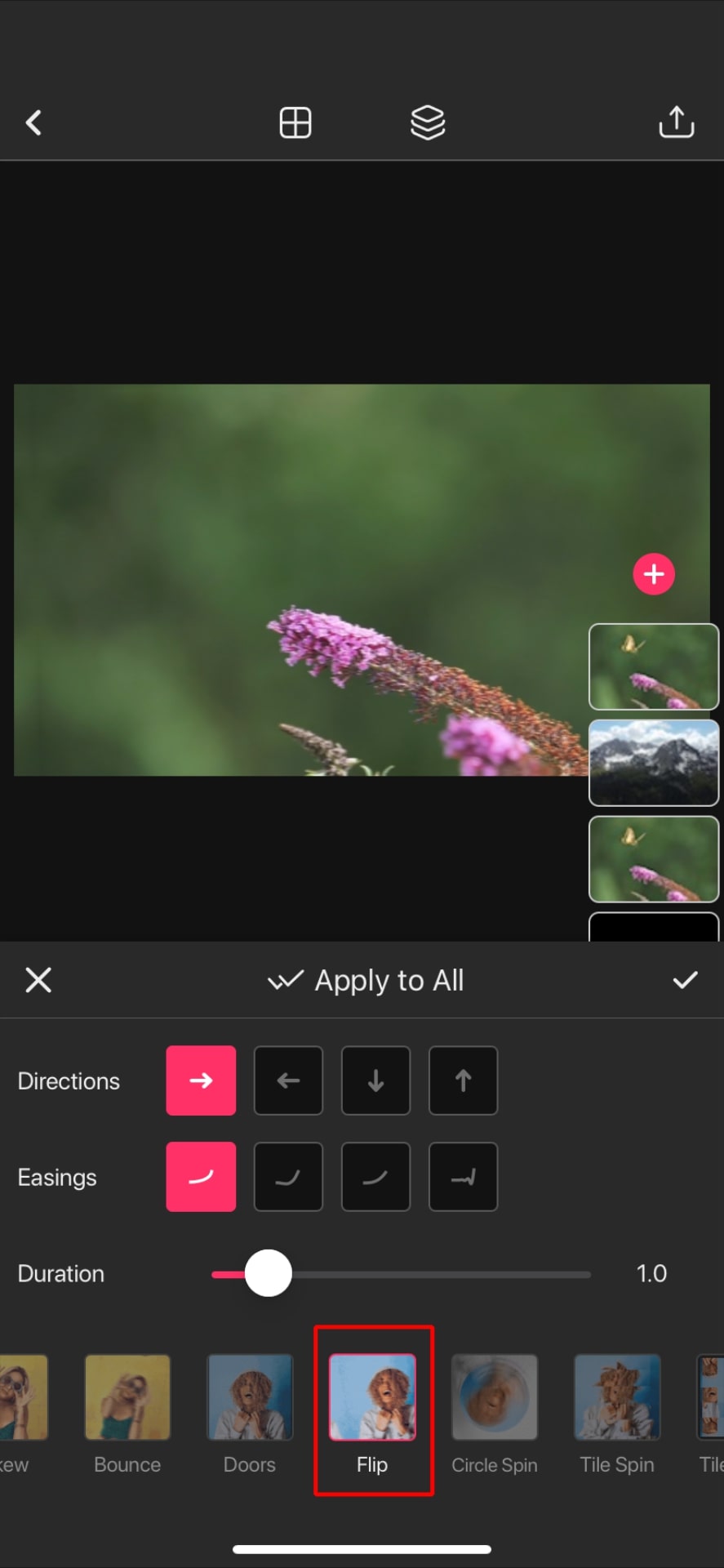Open the grid layout icon

point(295,123)
